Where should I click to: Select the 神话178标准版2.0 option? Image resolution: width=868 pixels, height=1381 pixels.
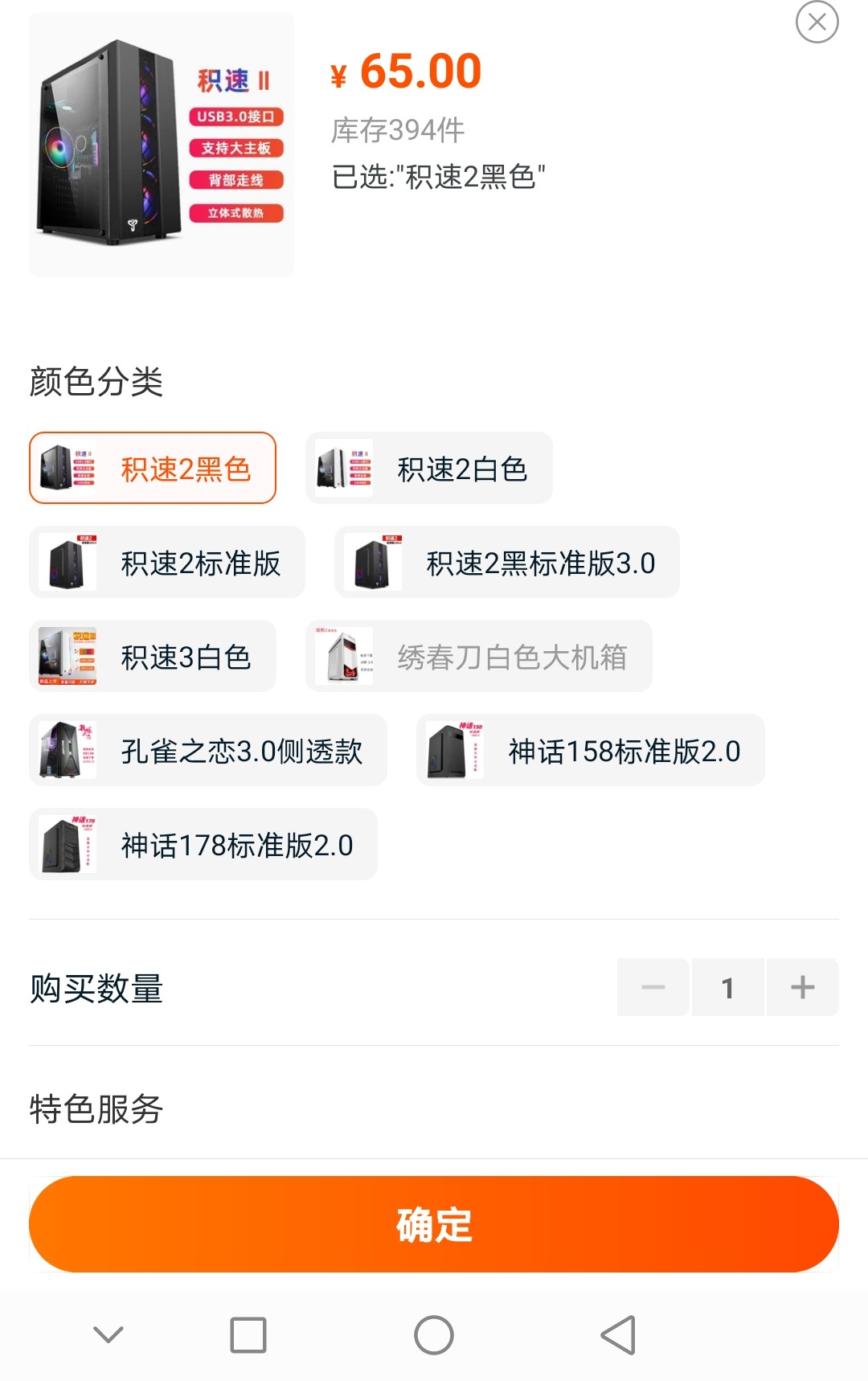(x=203, y=843)
